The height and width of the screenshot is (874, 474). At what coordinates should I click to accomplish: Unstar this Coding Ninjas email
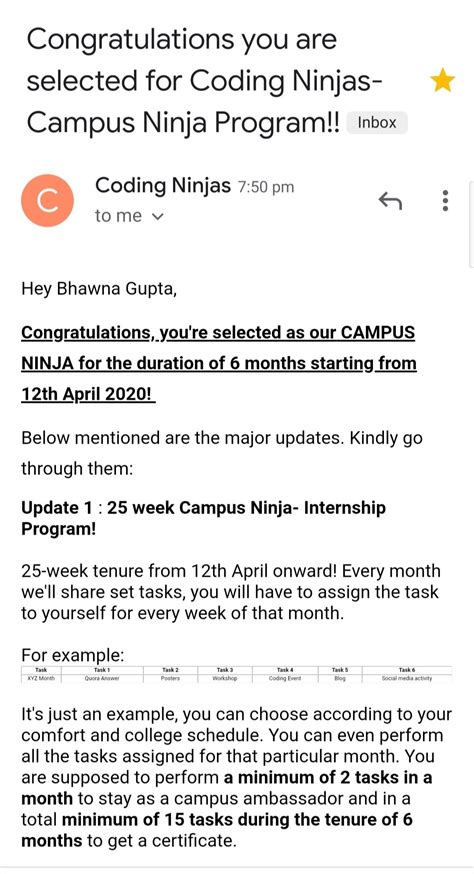443,81
